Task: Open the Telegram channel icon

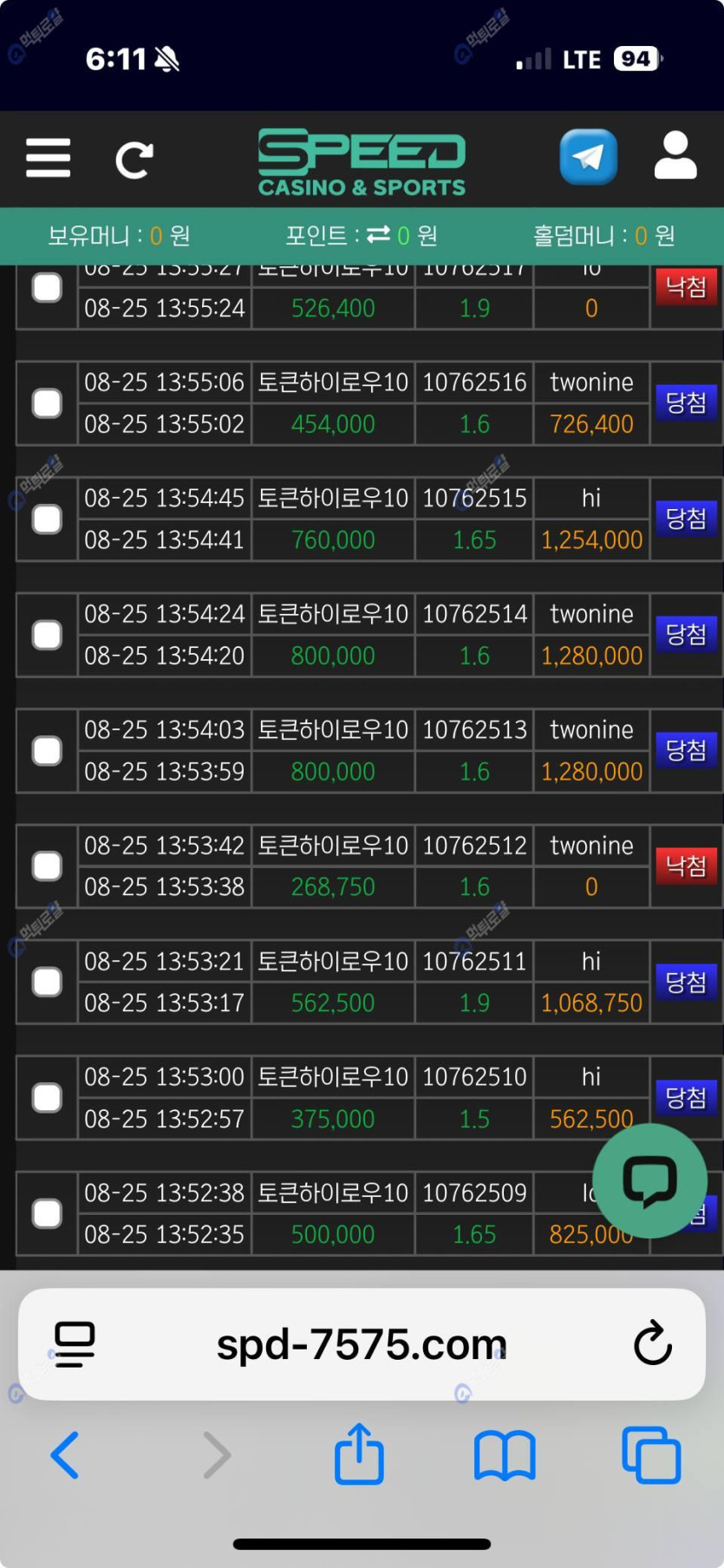Action: (588, 157)
